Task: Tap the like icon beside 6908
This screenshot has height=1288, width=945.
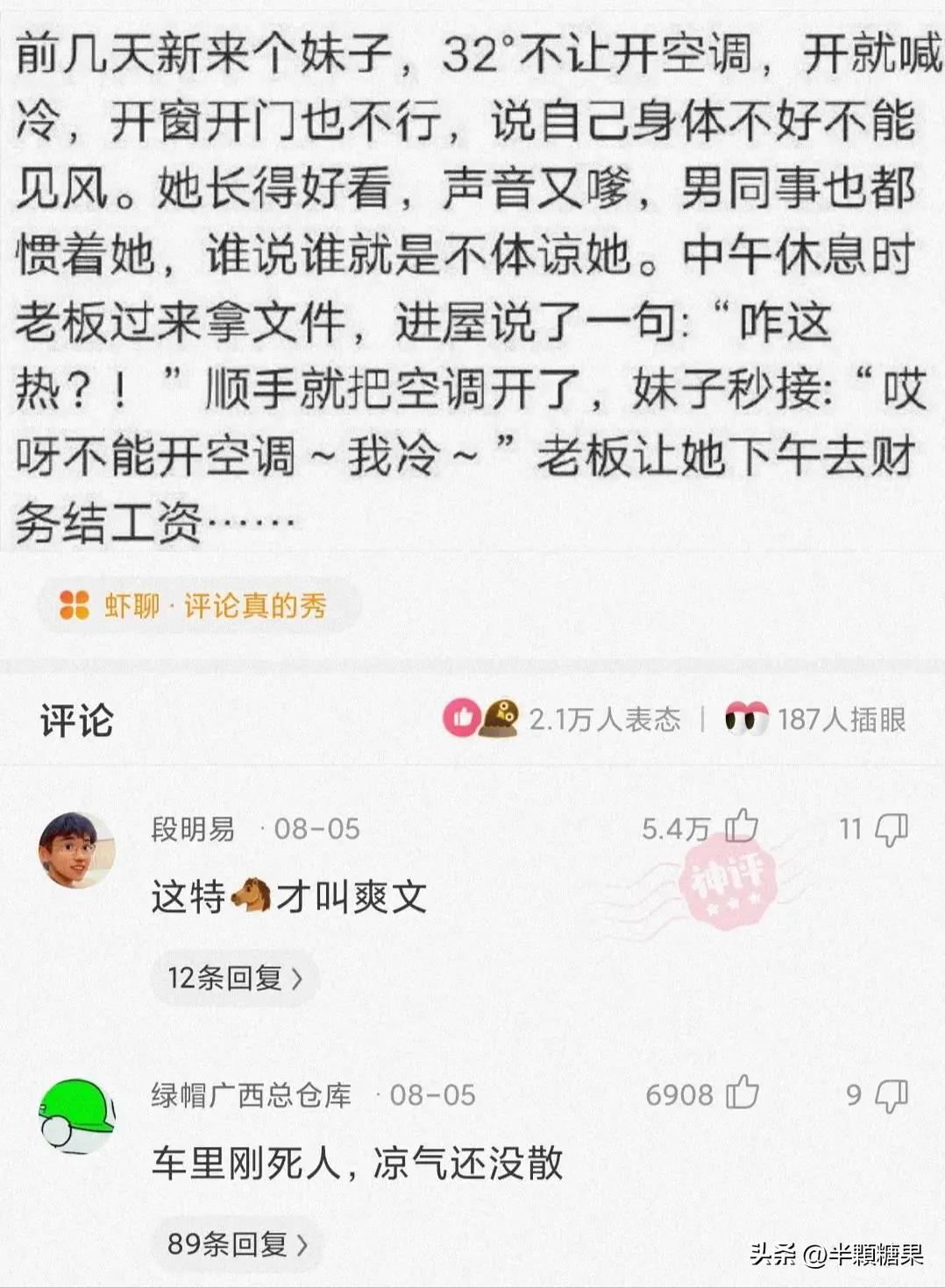Action: point(742,1094)
